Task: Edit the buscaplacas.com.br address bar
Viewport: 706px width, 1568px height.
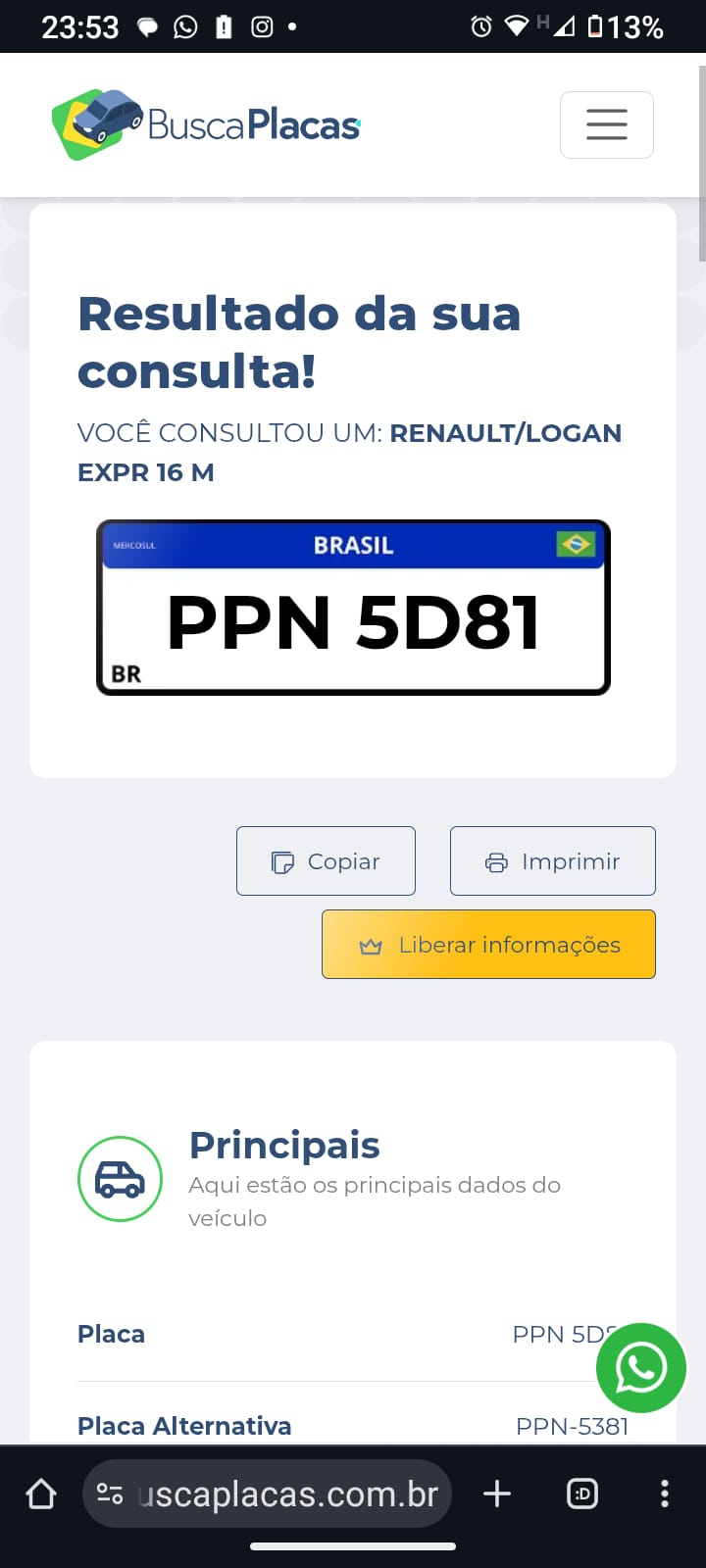Action: pyautogui.click(x=284, y=1494)
